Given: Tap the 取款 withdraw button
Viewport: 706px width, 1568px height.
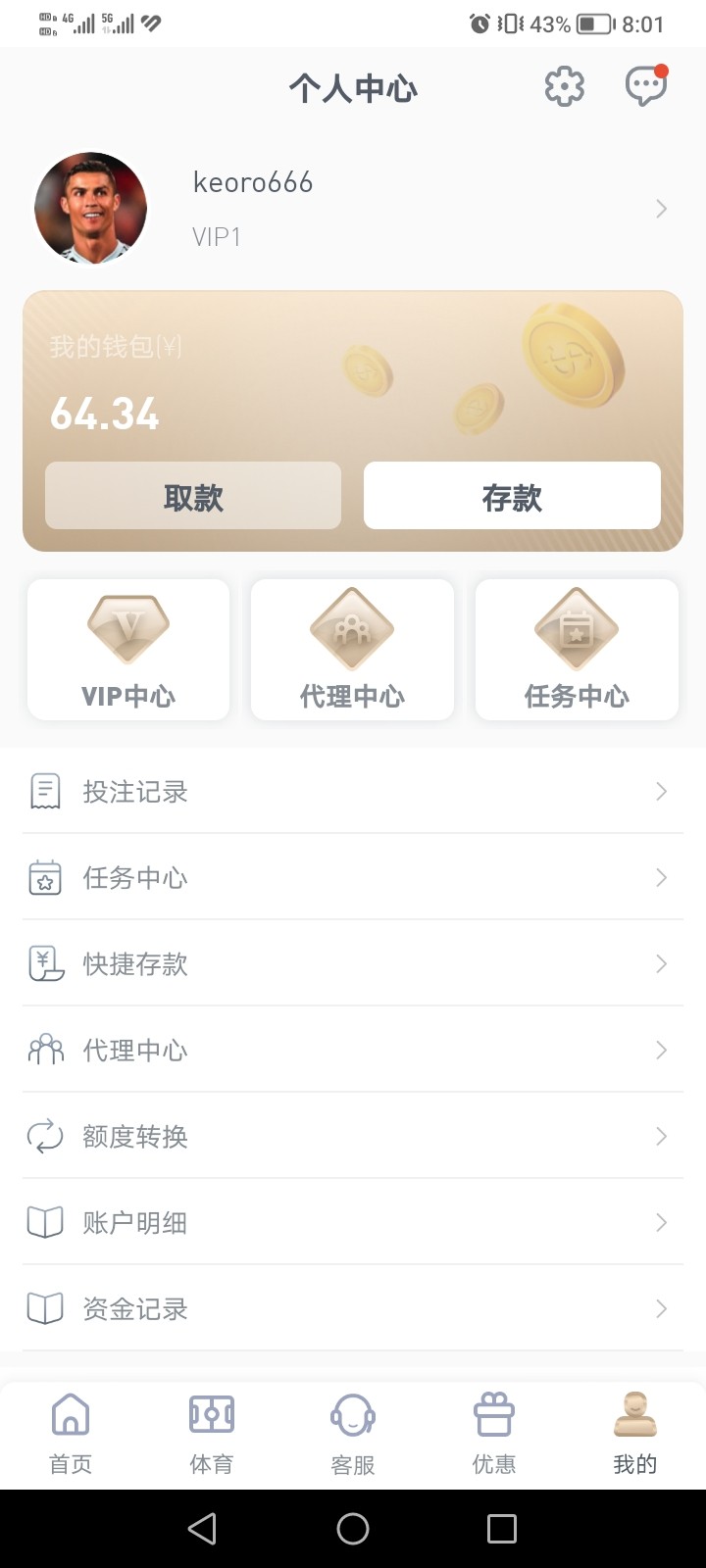Looking at the screenshot, I should click(193, 496).
